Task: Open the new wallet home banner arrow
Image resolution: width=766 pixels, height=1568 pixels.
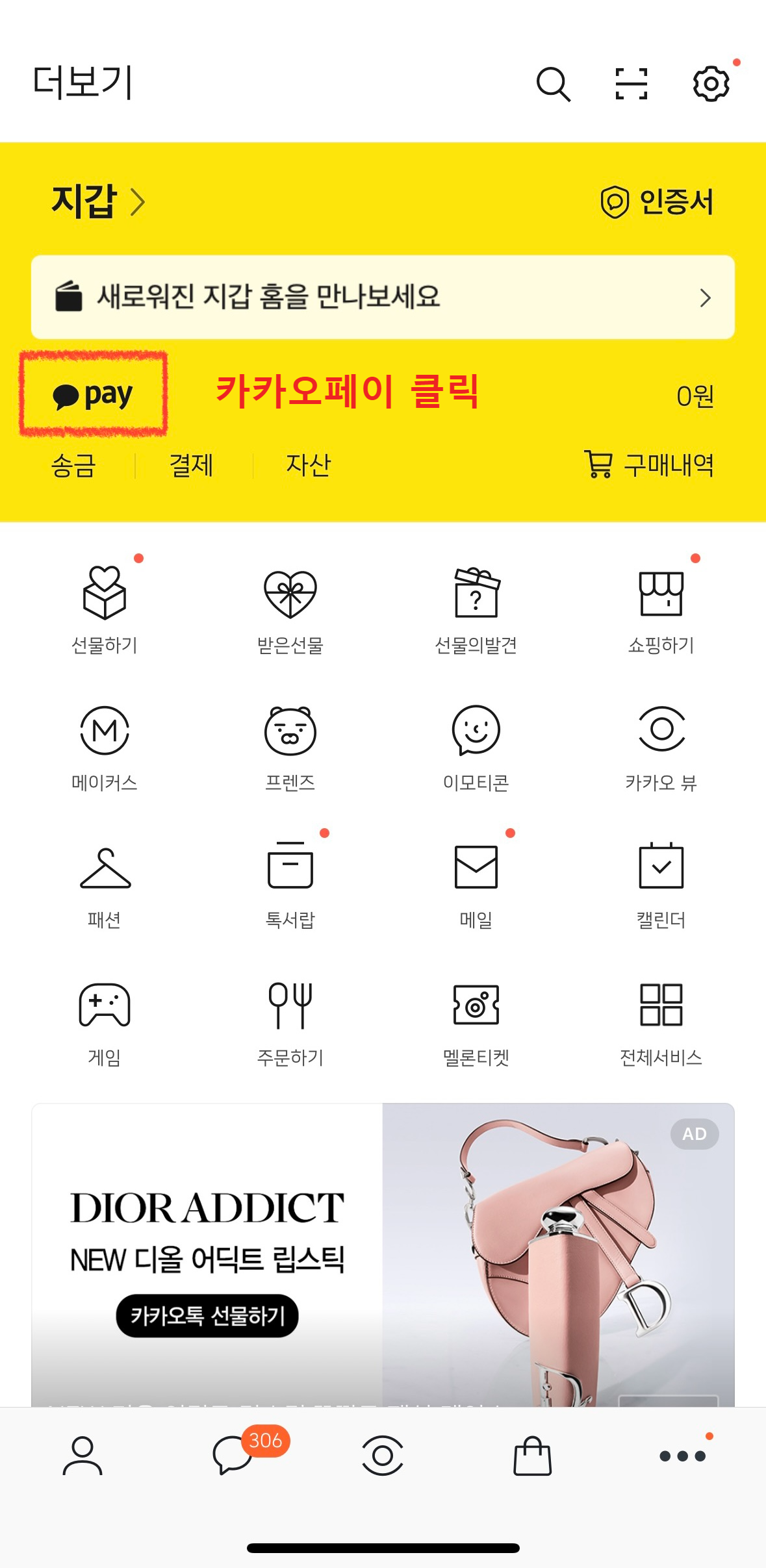Action: point(706,298)
